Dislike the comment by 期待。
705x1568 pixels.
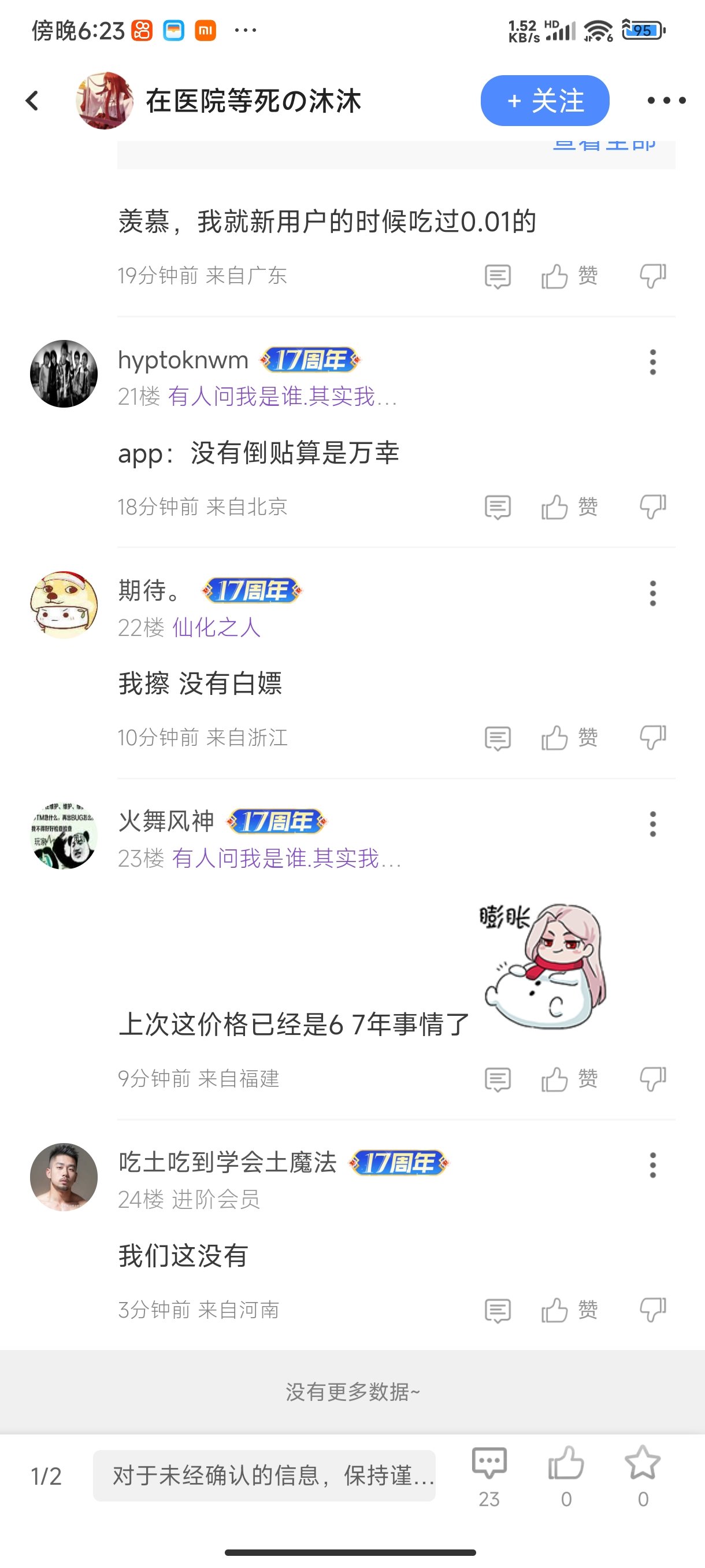652,738
